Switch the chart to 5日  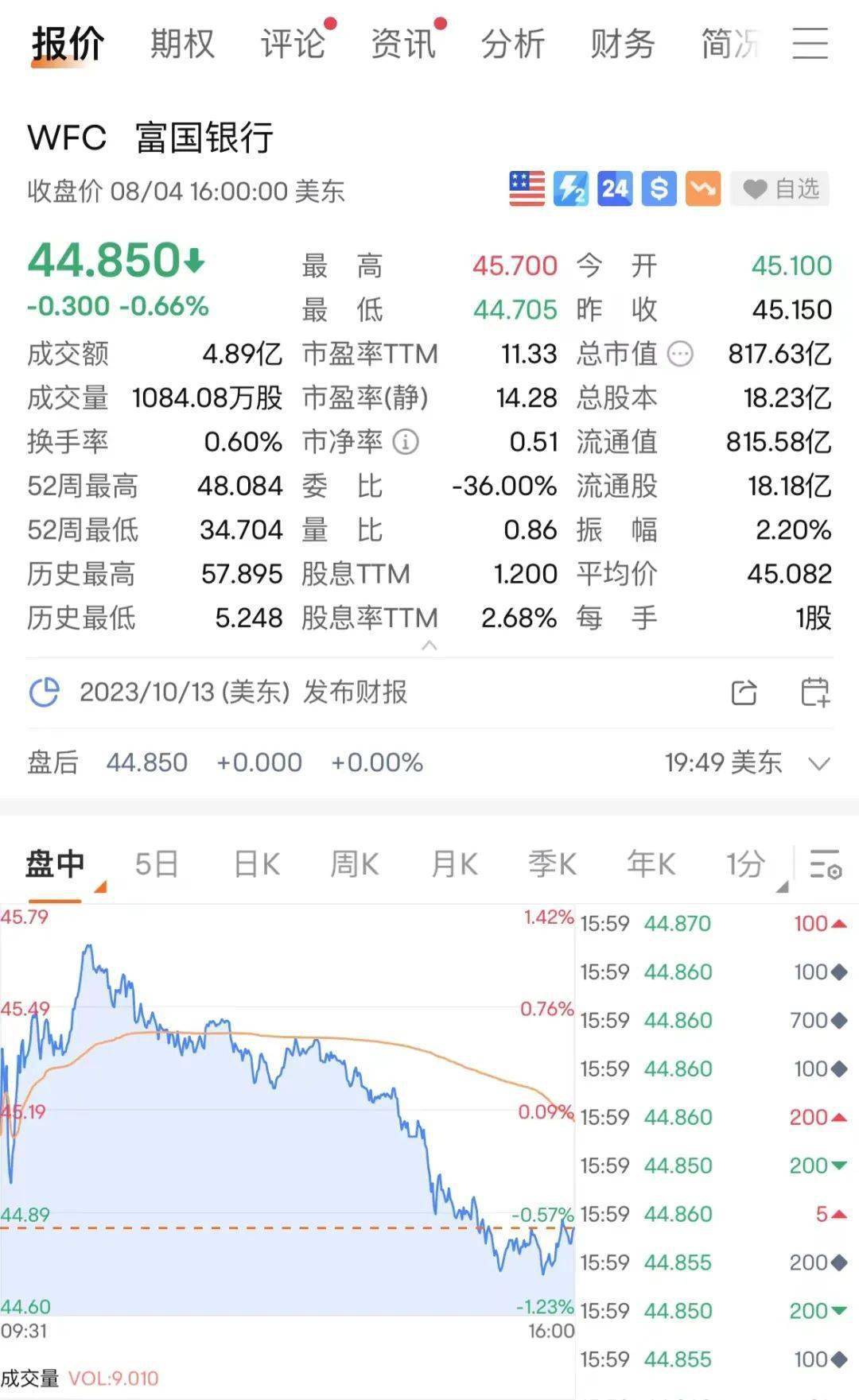click(x=156, y=863)
